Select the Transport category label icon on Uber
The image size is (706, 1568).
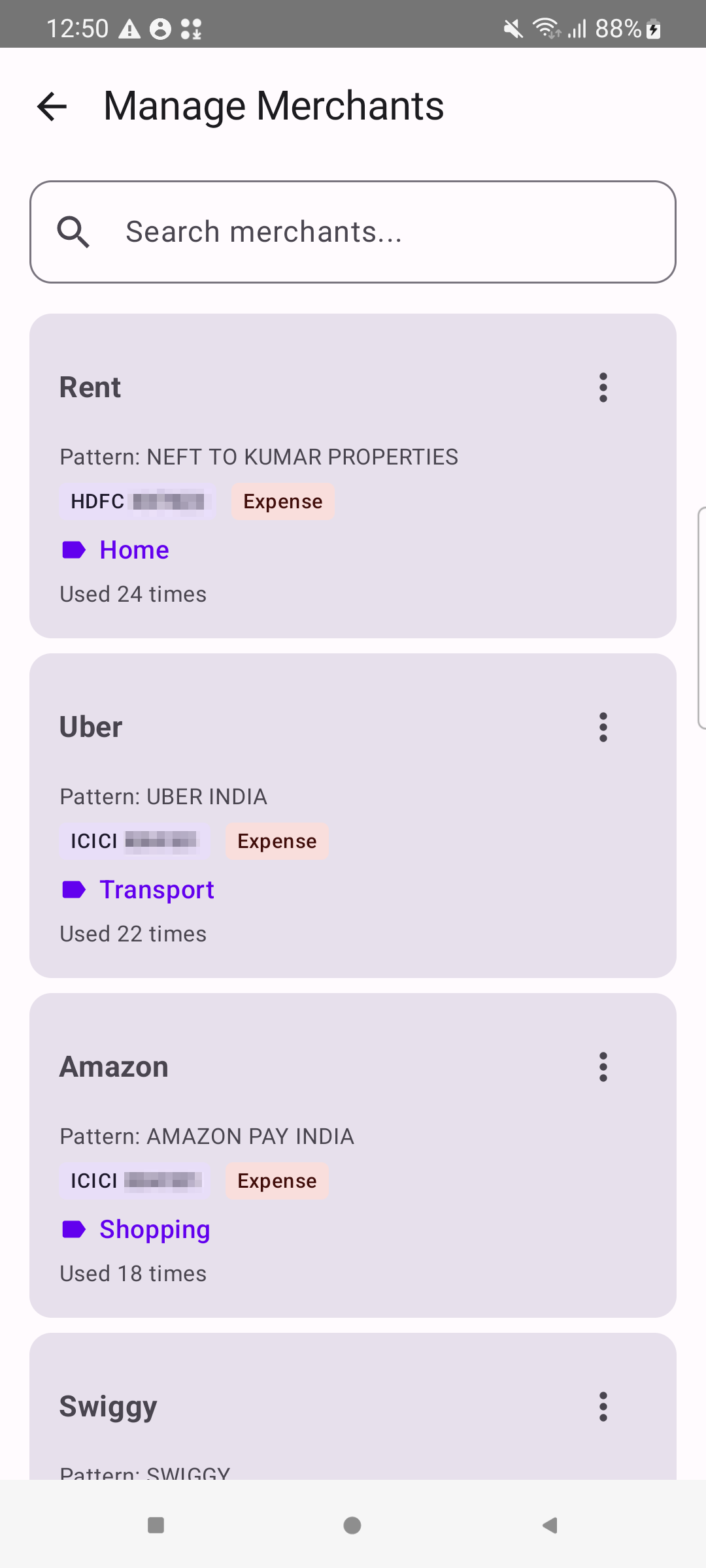click(73, 889)
